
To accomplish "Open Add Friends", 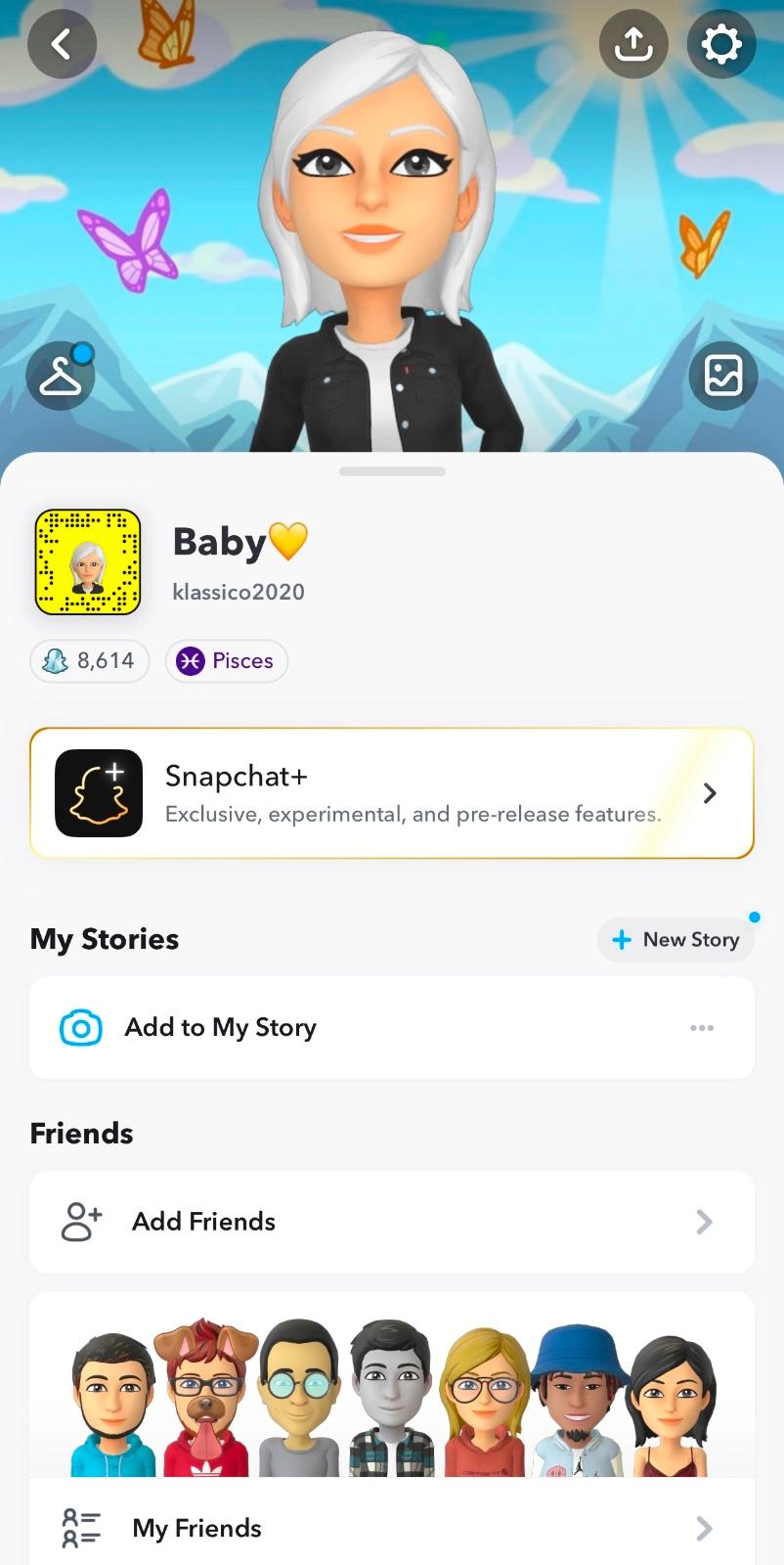I will 392,1222.
